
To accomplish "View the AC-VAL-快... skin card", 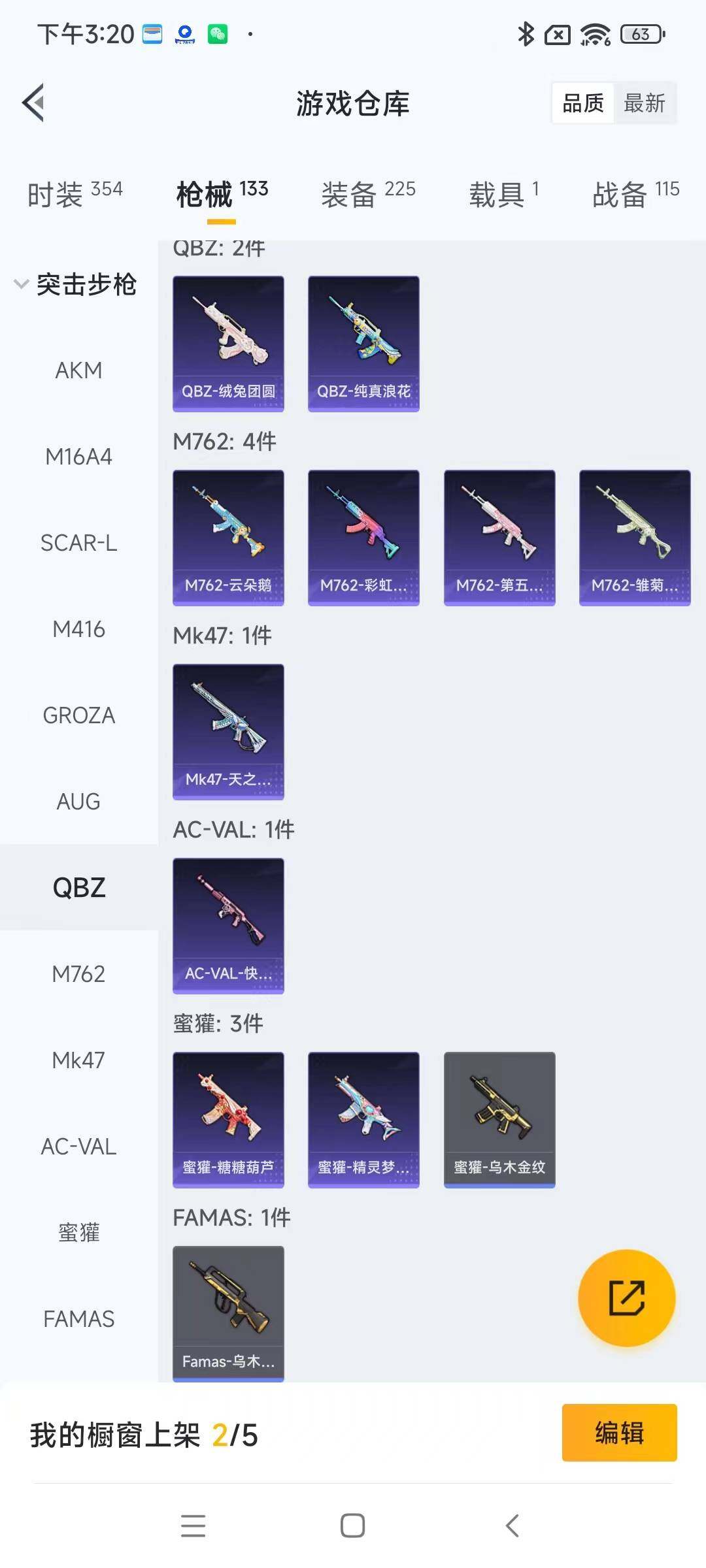I will (x=228, y=925).
